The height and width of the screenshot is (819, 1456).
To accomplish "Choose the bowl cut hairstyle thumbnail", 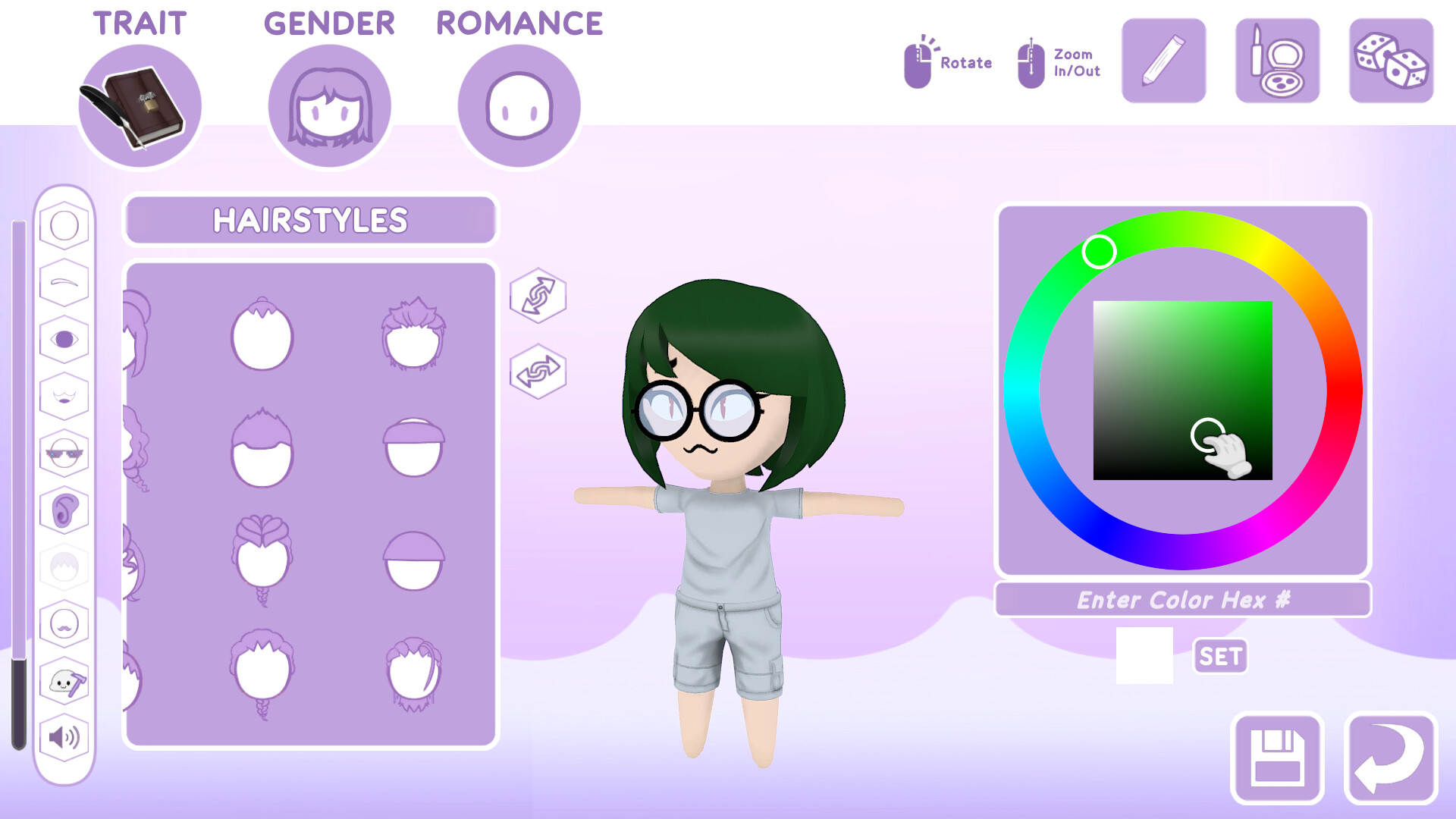I will pyautogui.click(x=413, y=561).
